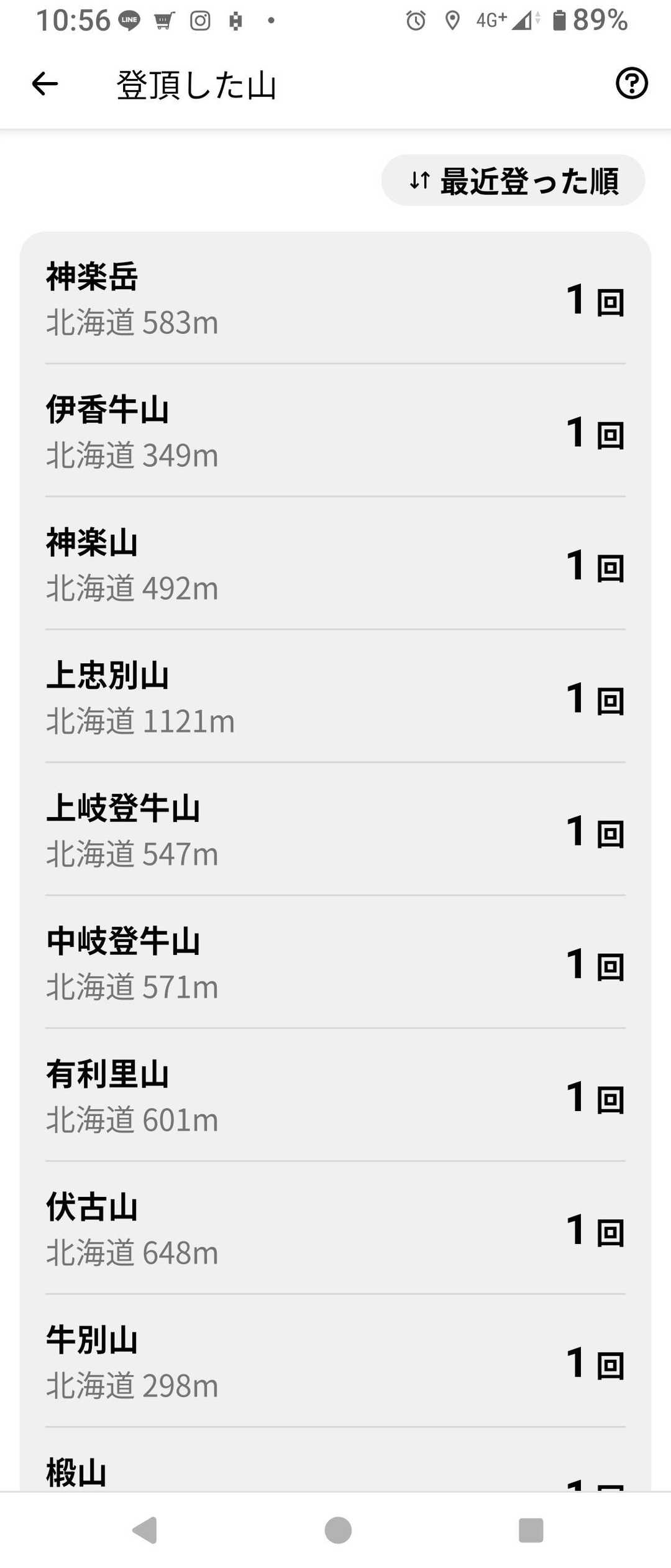Open the 上岐登牛山 547m entry
The width and height of the screenshot is (671, 1568).
[335, 831]
